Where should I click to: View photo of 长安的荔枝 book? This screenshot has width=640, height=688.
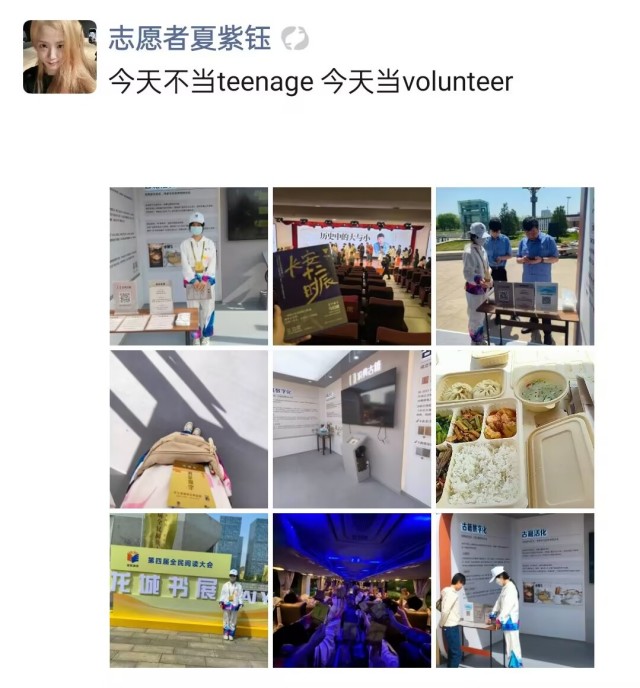[x=352, y=265]
